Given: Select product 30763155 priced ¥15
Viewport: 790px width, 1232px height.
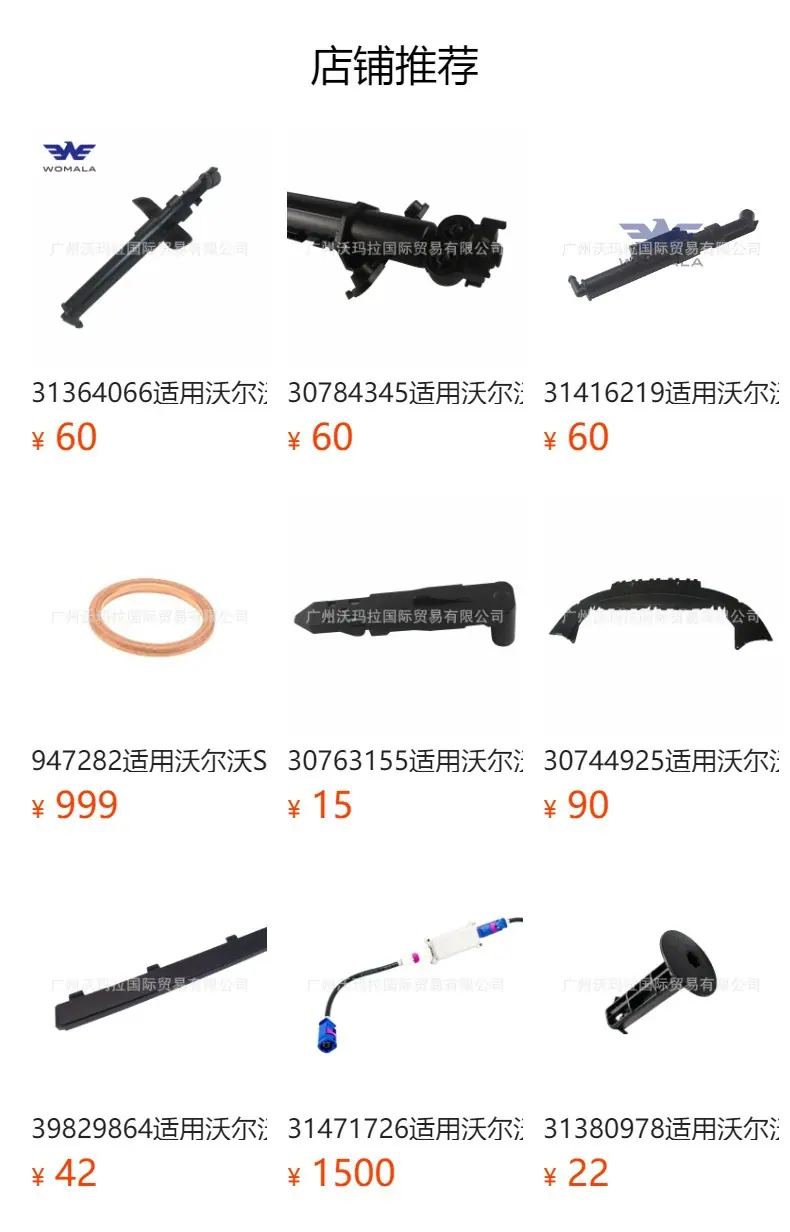Looking at the screenshot, I should coord(405,660).
